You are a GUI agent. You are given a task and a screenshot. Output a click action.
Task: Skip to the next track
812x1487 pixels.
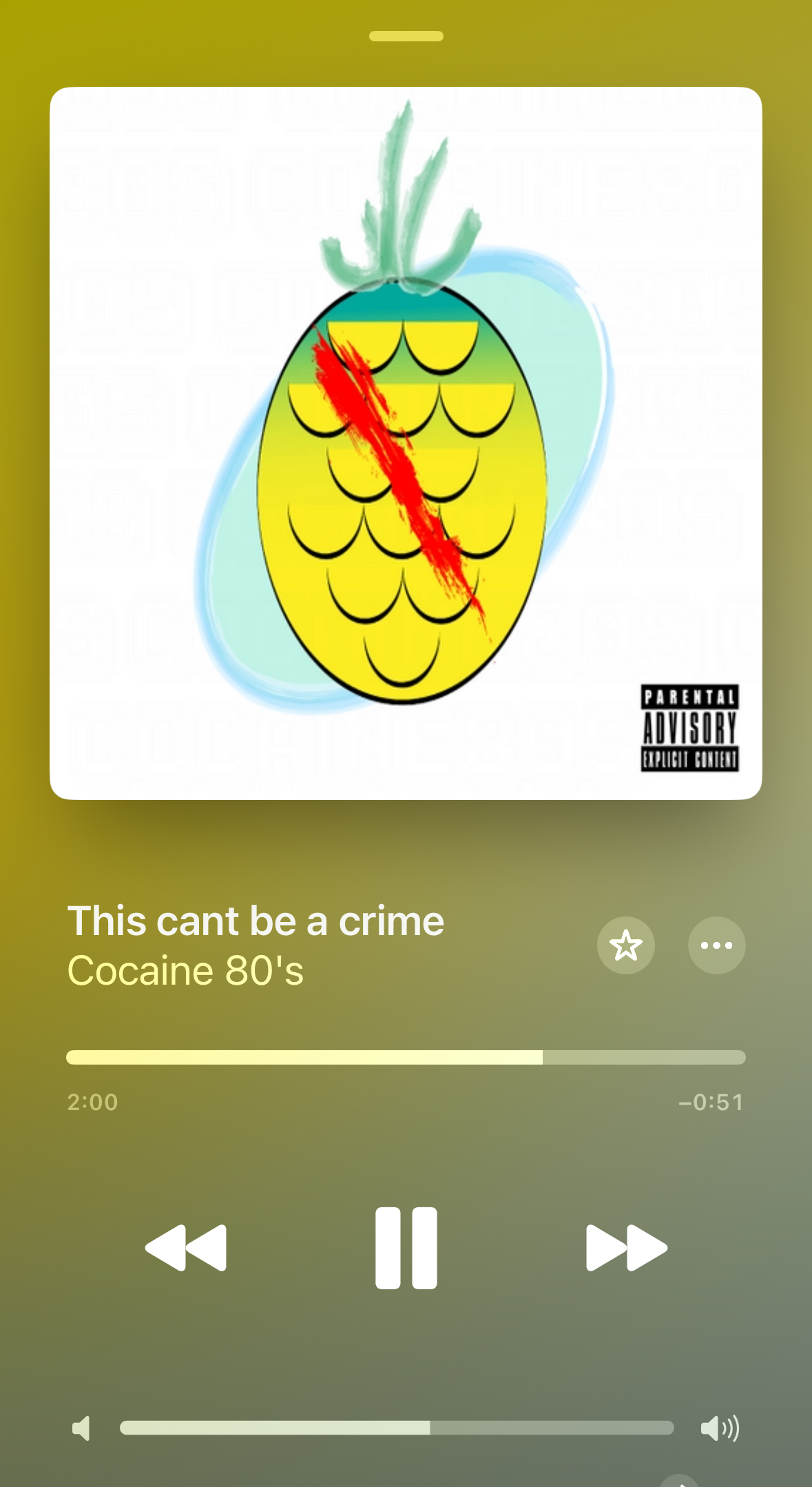tap(626, 1247)
